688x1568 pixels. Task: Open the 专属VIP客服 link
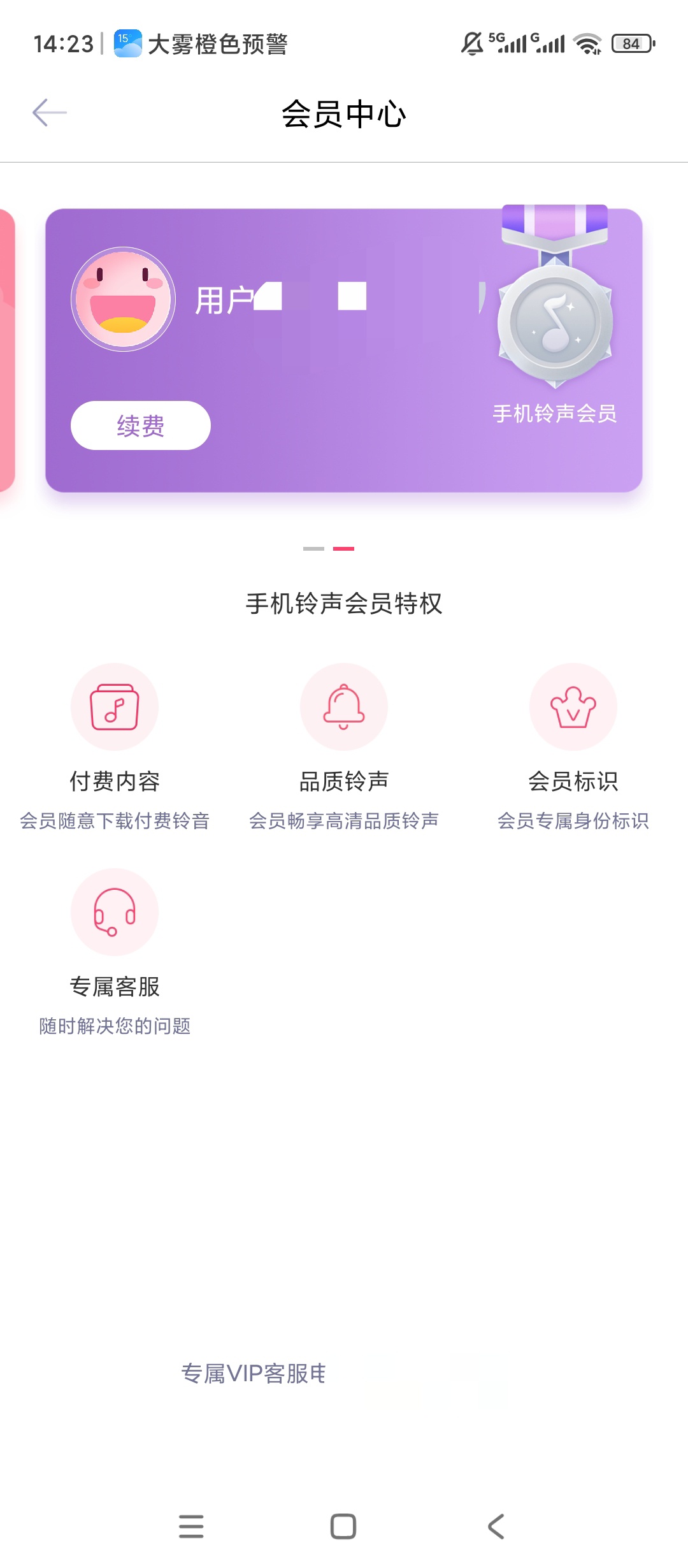[254, 1374]
